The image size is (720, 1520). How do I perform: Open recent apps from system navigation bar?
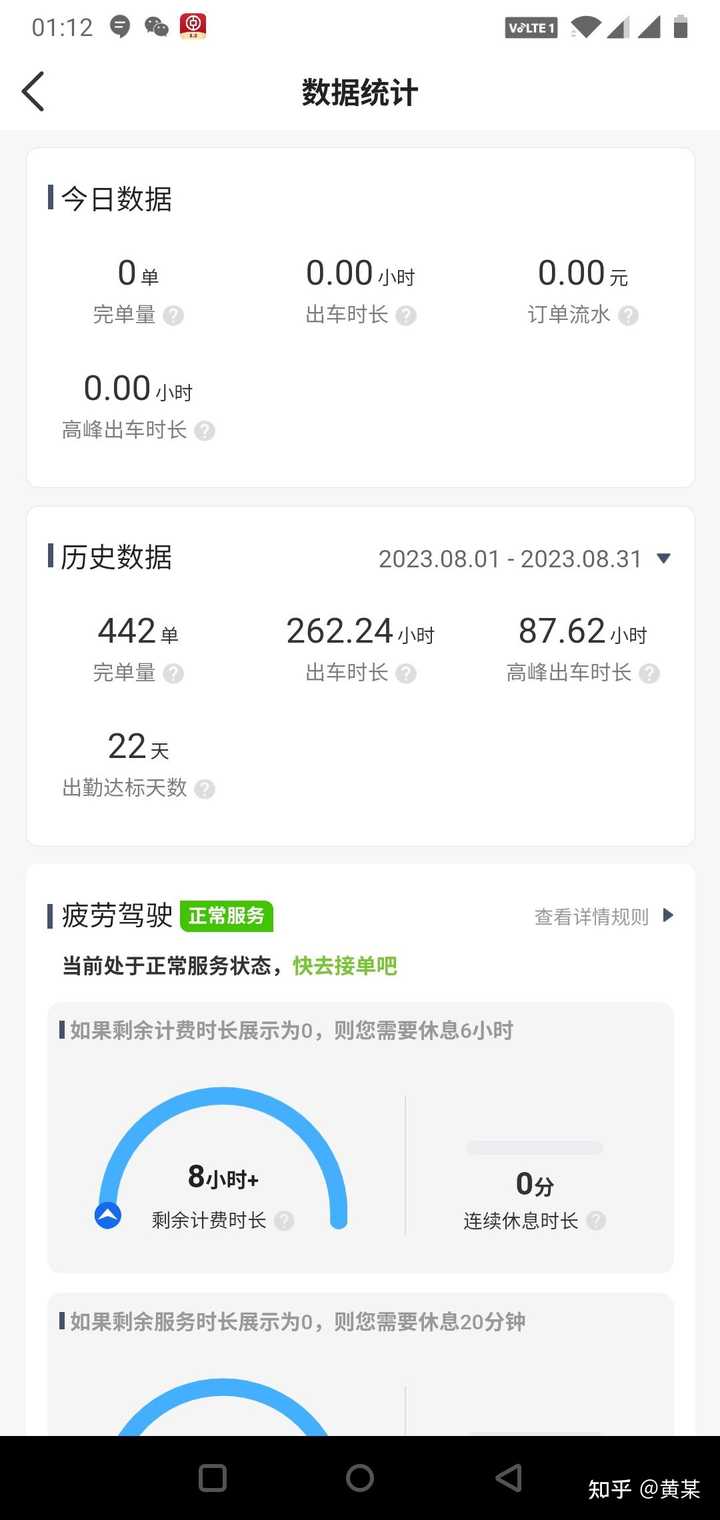(213, 1478)
